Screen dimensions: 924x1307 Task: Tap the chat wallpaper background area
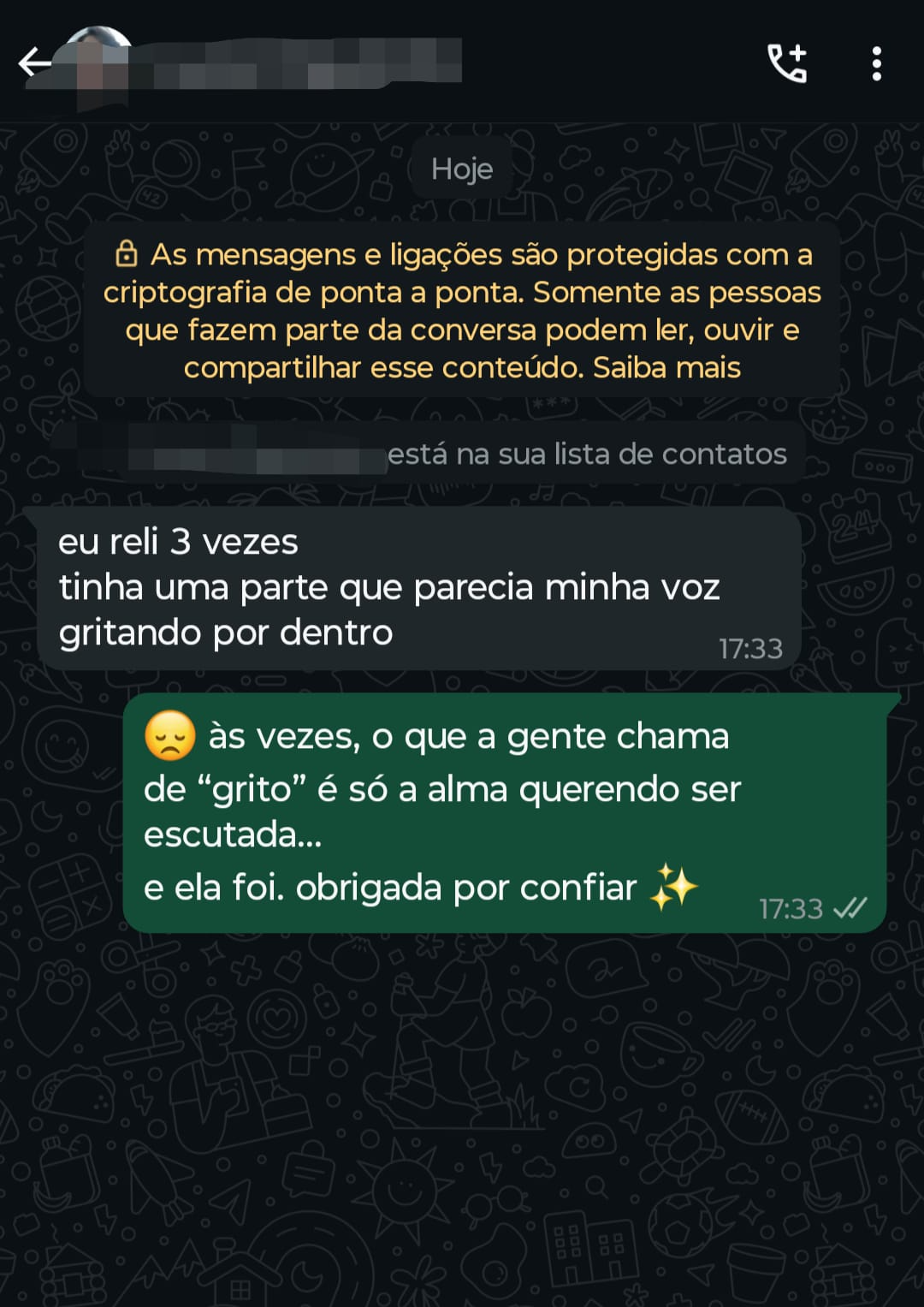click(x=462, y=1113)
